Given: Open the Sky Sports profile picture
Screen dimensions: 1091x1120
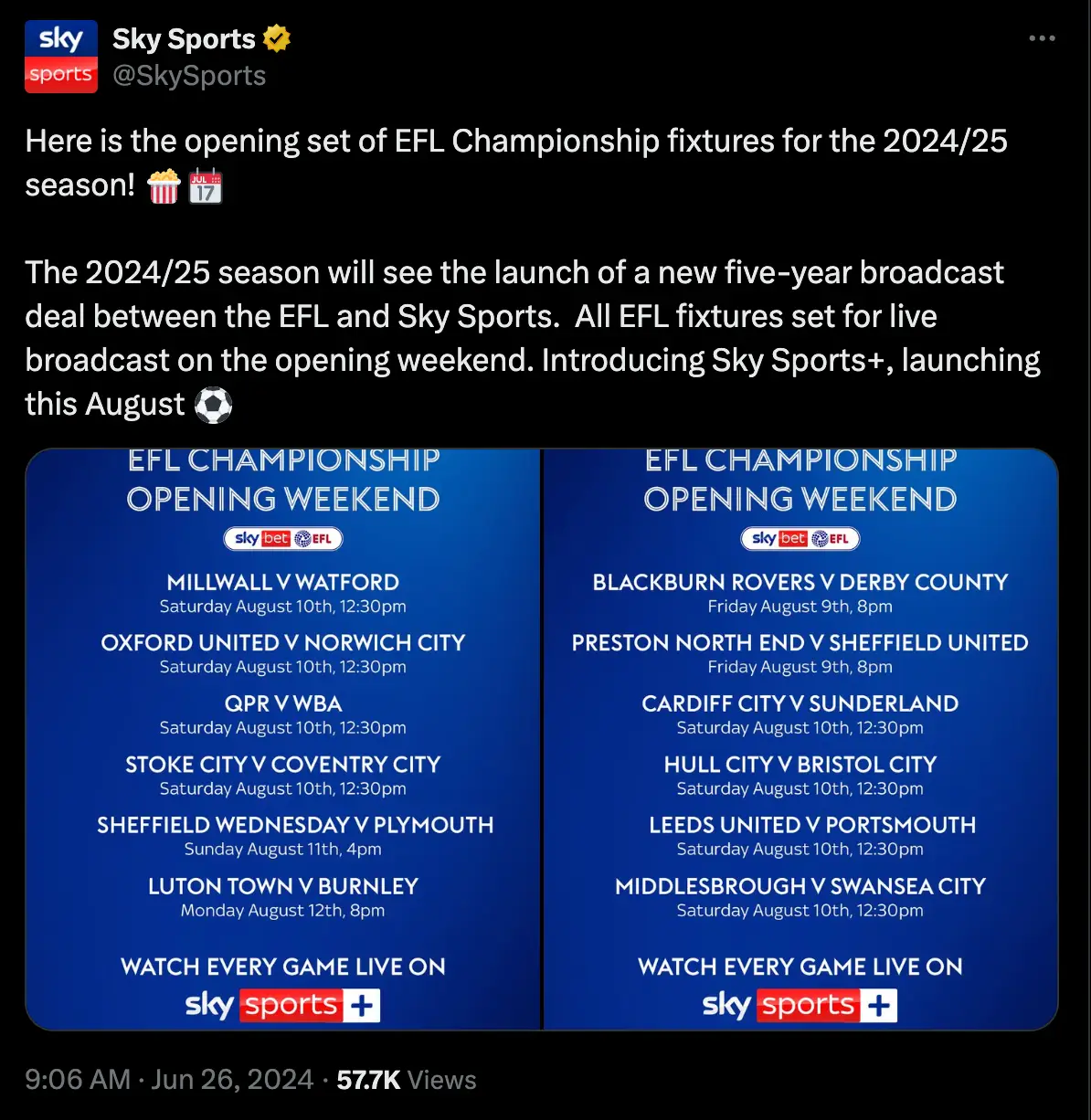Looking at the screenshot, I should coord(61,57).
